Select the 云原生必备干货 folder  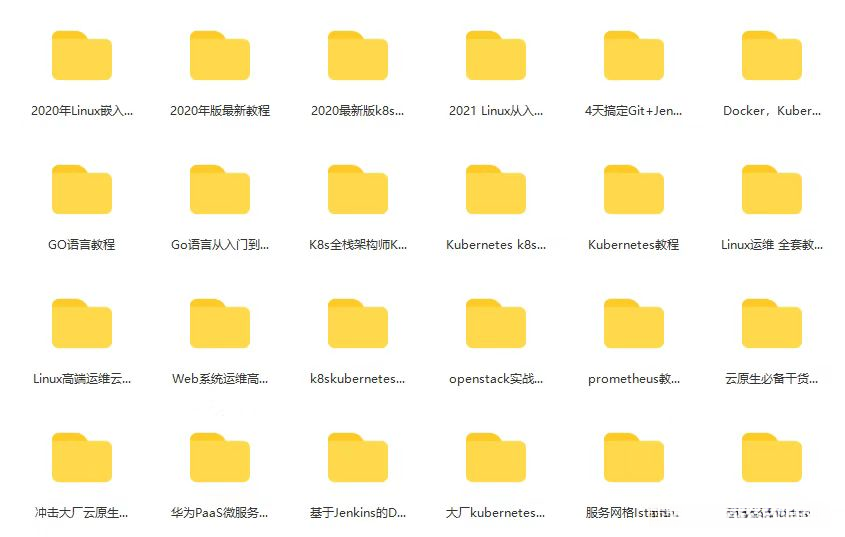[772, 324]
